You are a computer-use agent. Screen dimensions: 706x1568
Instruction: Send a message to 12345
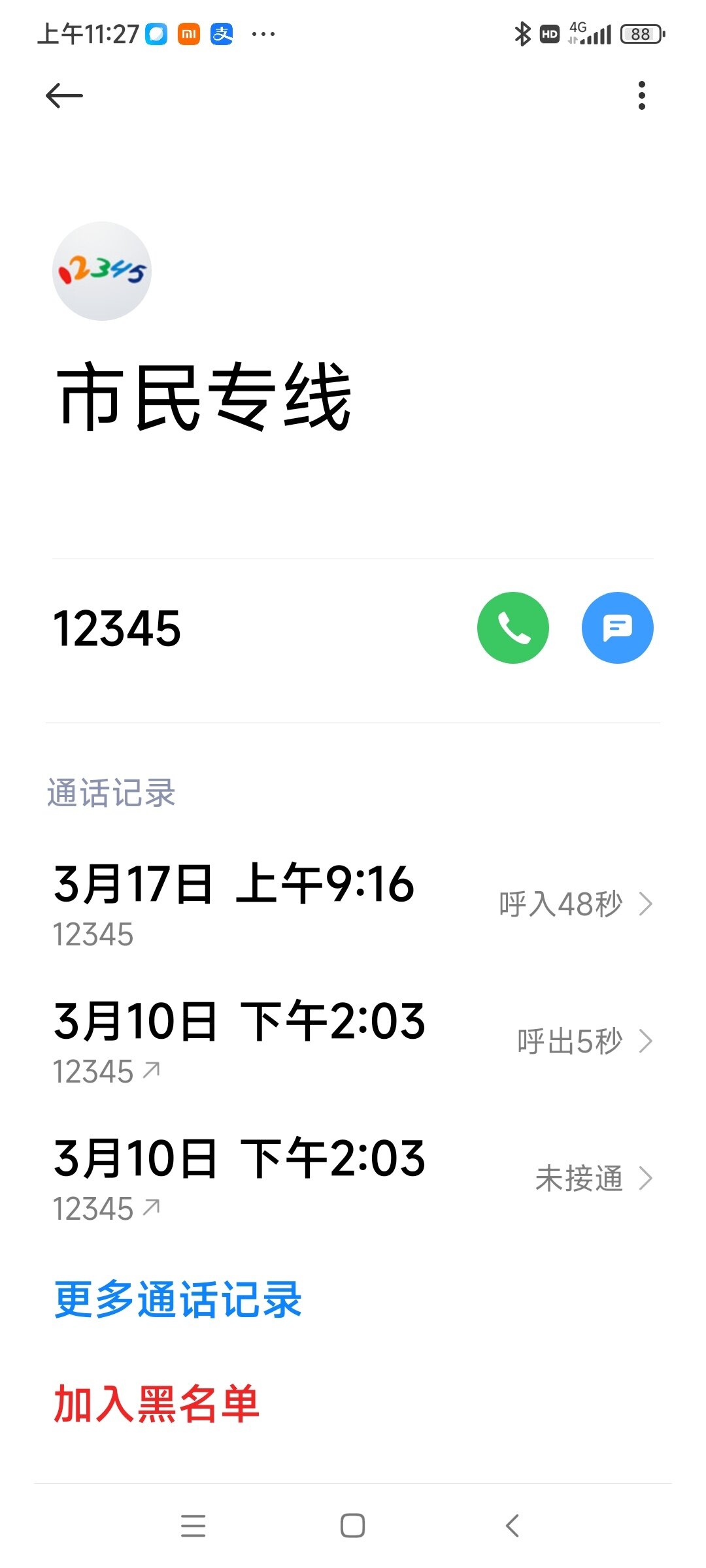click(618, 628)
